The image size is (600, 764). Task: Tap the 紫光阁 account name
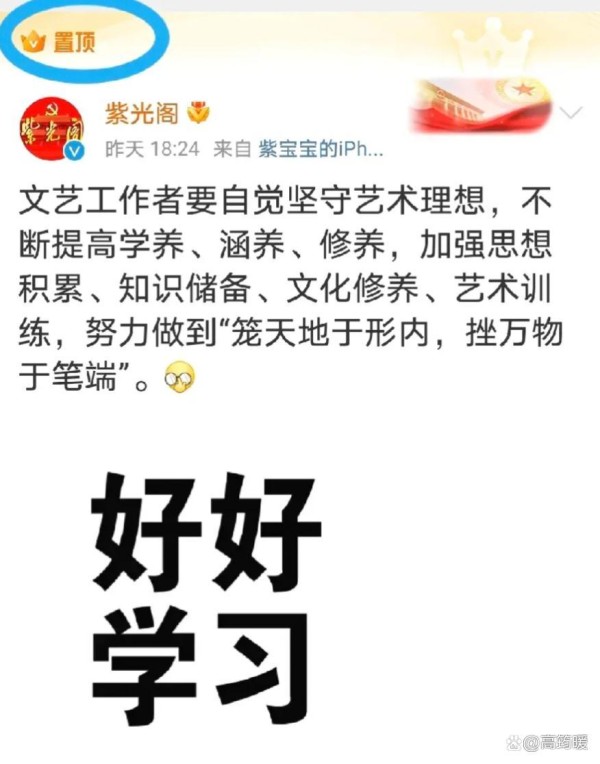click(144, 111)
